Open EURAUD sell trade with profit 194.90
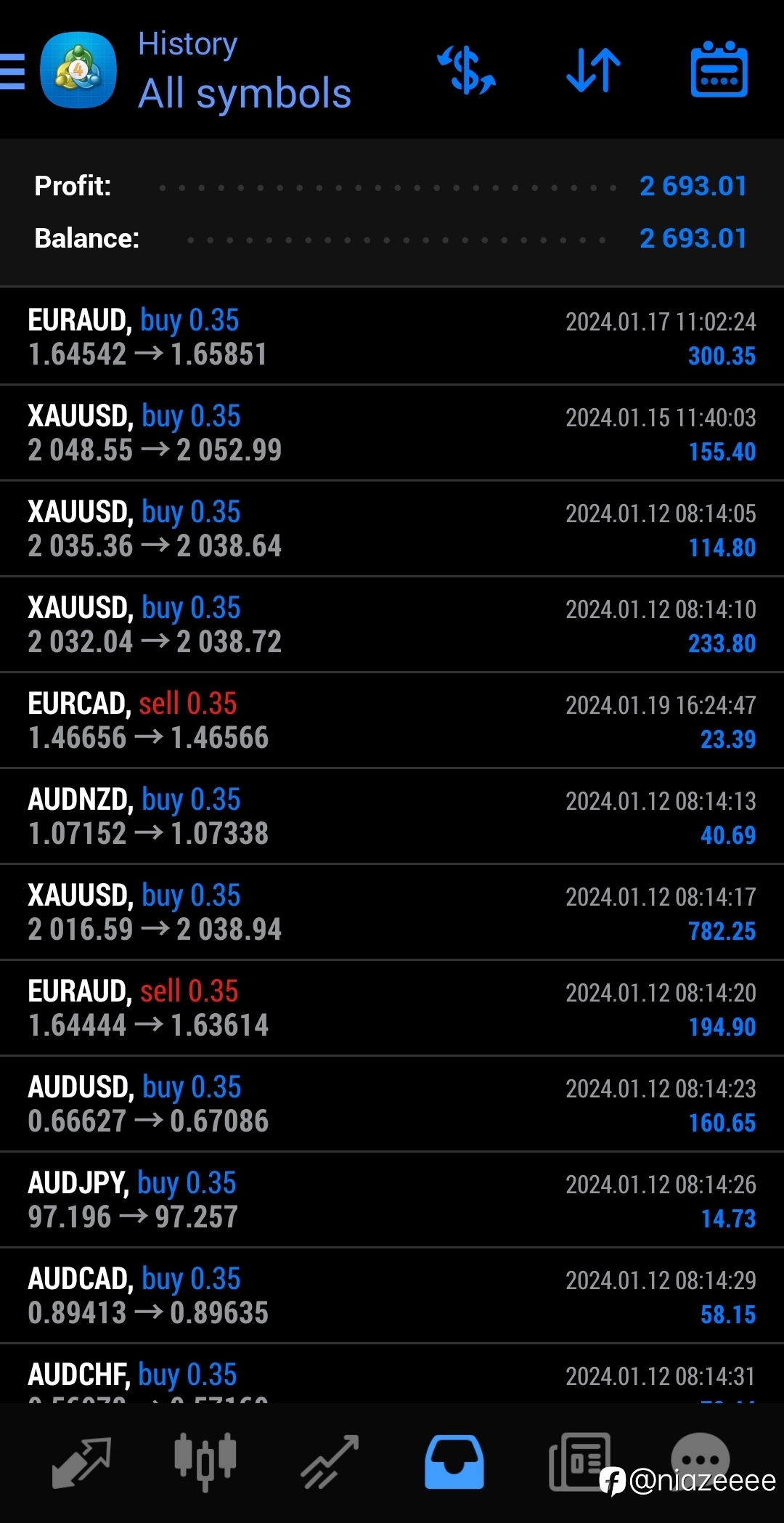784x1523 pixels. click(x=392, y=1007)
